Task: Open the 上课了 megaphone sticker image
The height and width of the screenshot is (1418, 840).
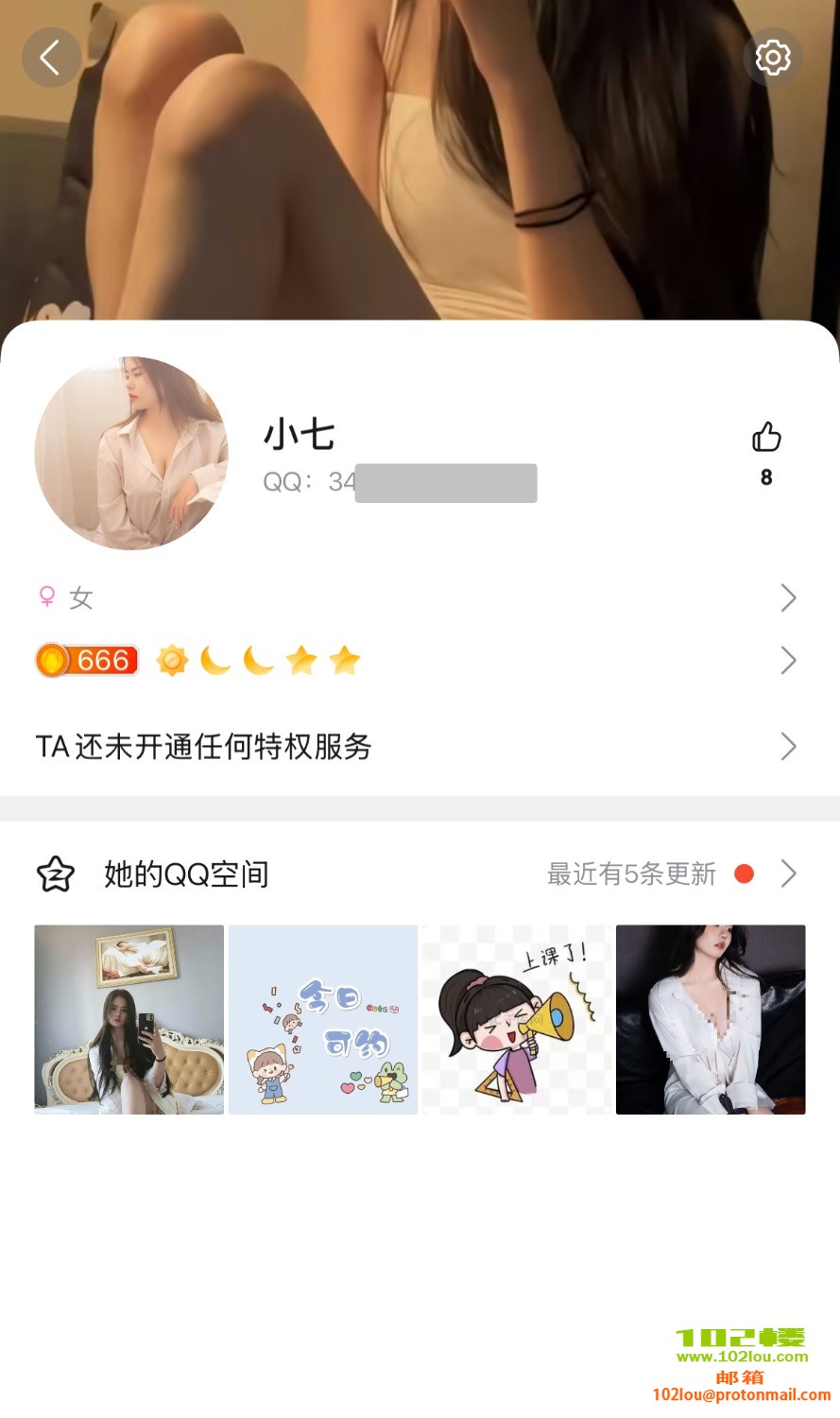Action: pyautogui.click(x=517, y=1019)
